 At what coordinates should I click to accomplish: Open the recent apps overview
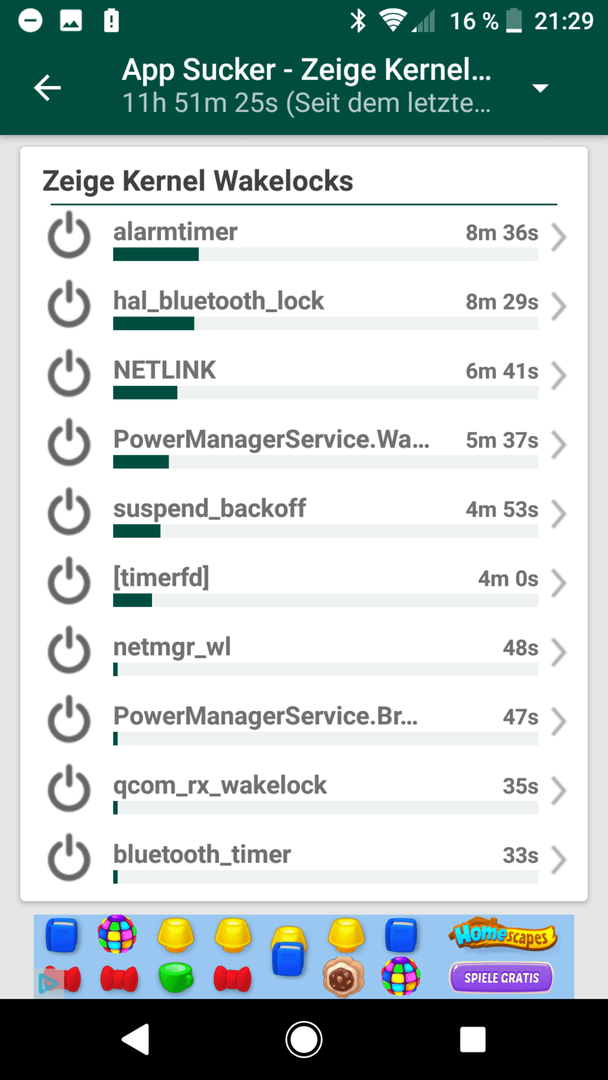pyautogui.click(x=472, y=1039)
